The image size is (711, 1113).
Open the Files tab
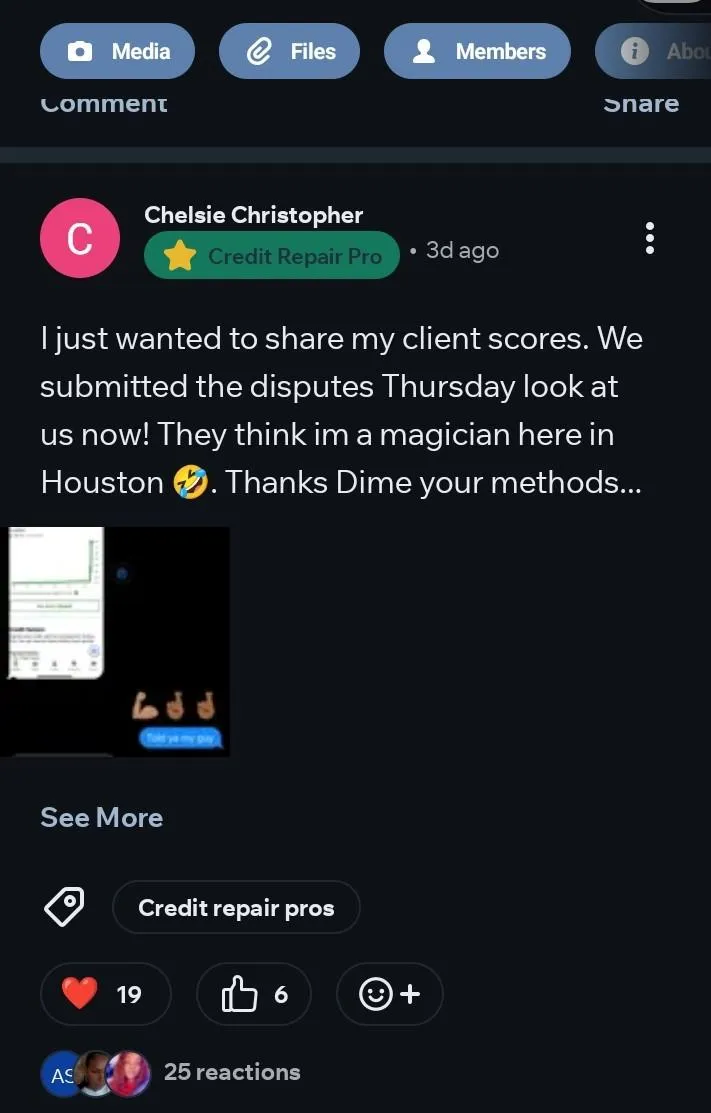pyautogui.click(x=290, y=51)
